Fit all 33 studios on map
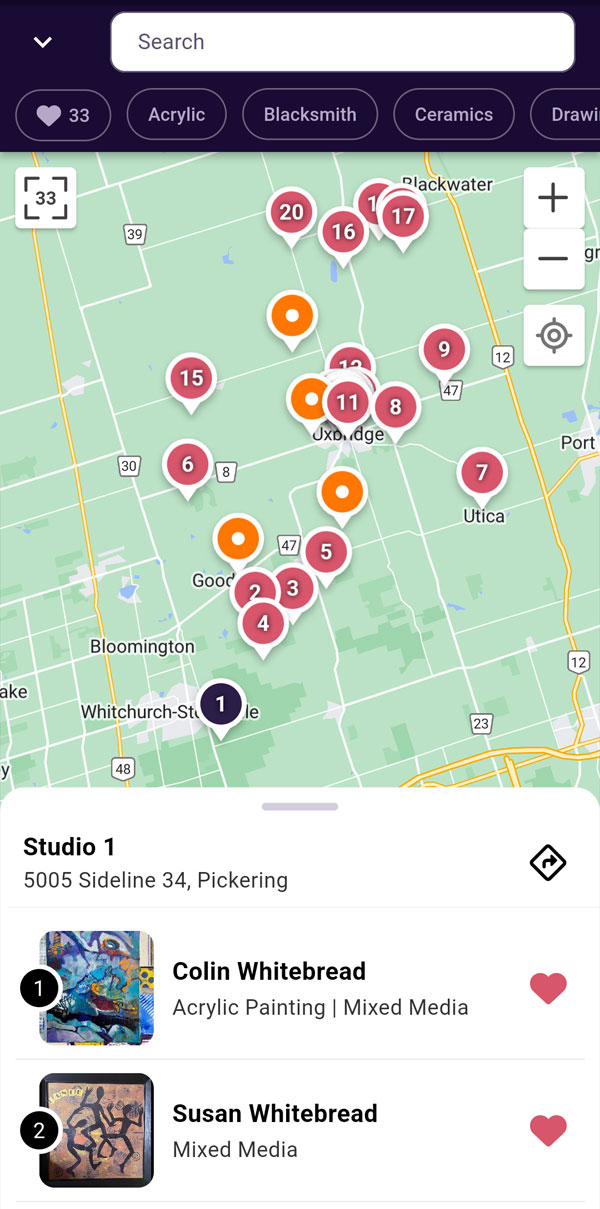 (x=46, y=198)
